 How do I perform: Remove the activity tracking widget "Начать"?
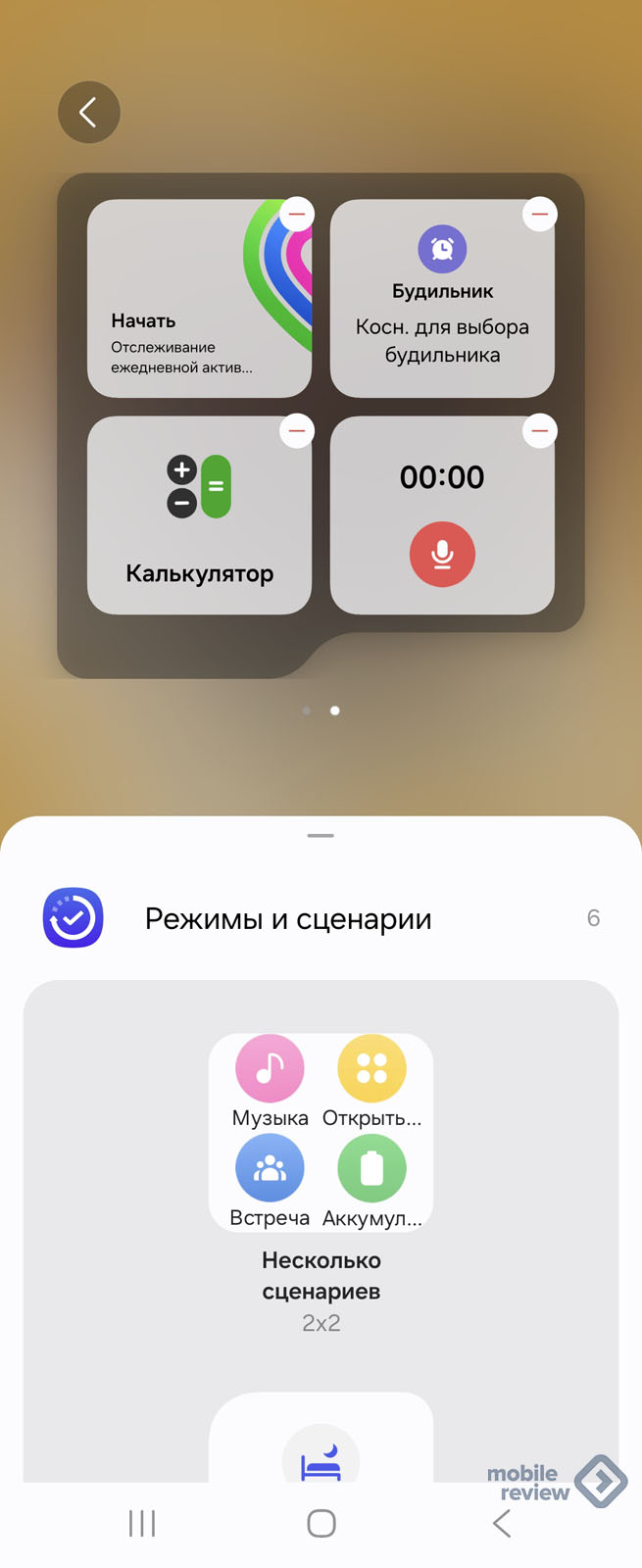297,214
